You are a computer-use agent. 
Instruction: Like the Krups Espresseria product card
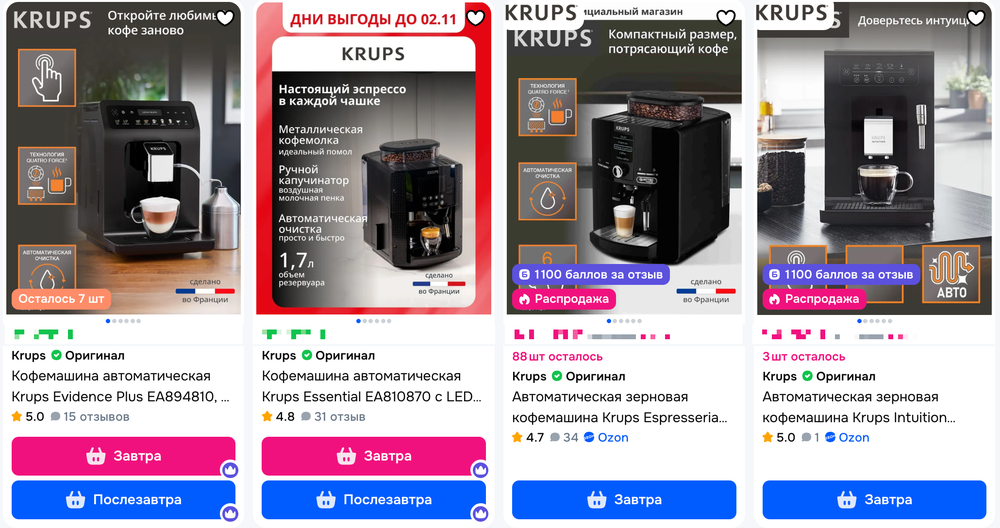click(x=726, y=17)
